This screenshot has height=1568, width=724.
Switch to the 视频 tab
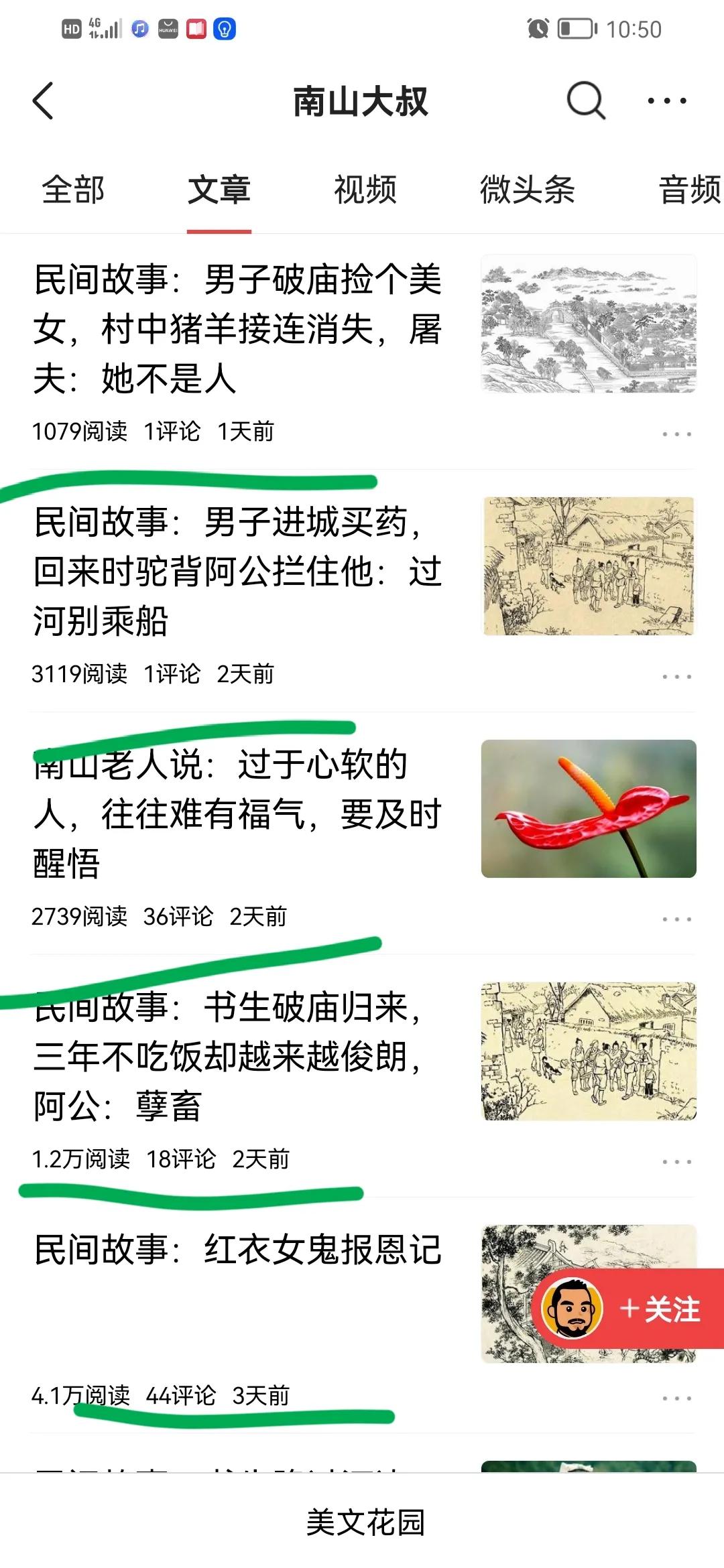click(x=364, y=191)
